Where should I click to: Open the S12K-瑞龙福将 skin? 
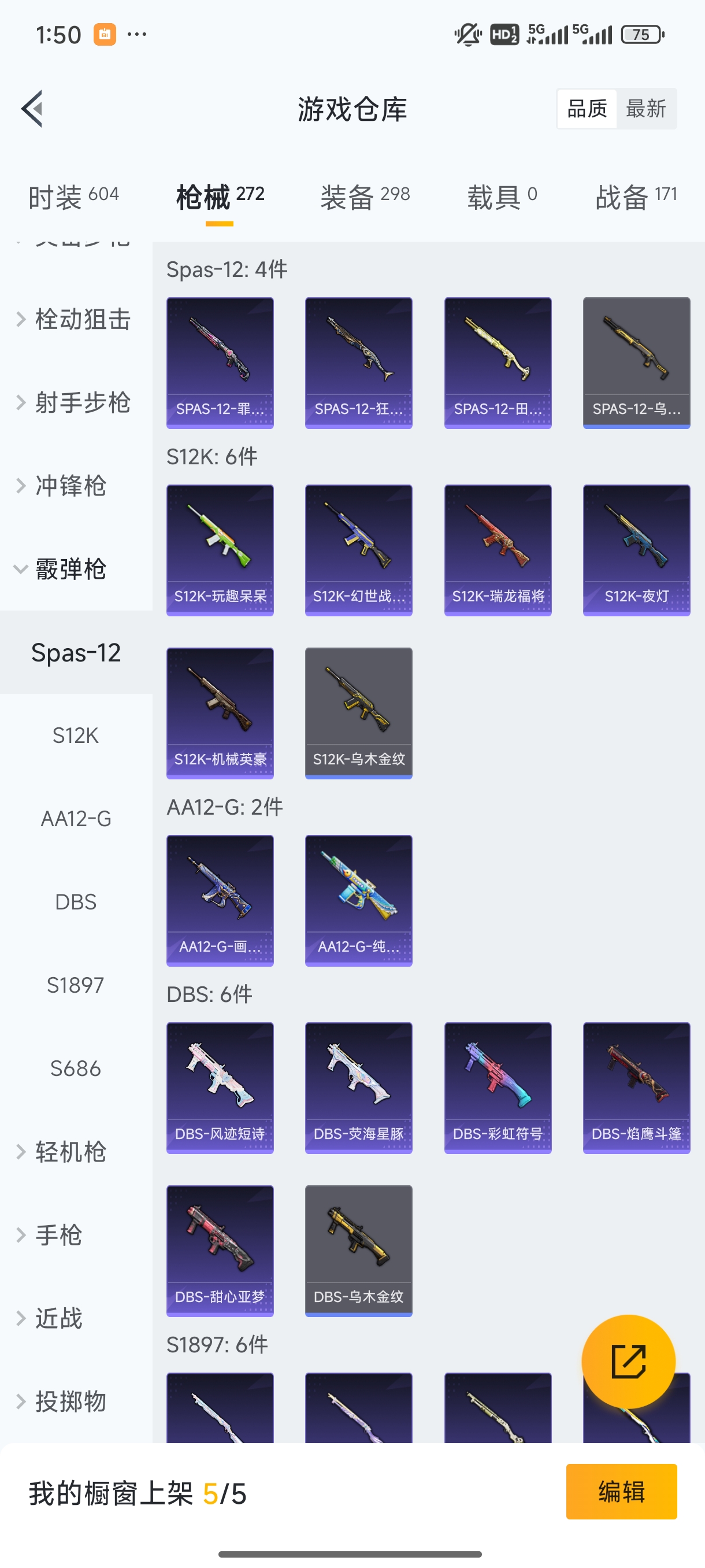point(498,550)
